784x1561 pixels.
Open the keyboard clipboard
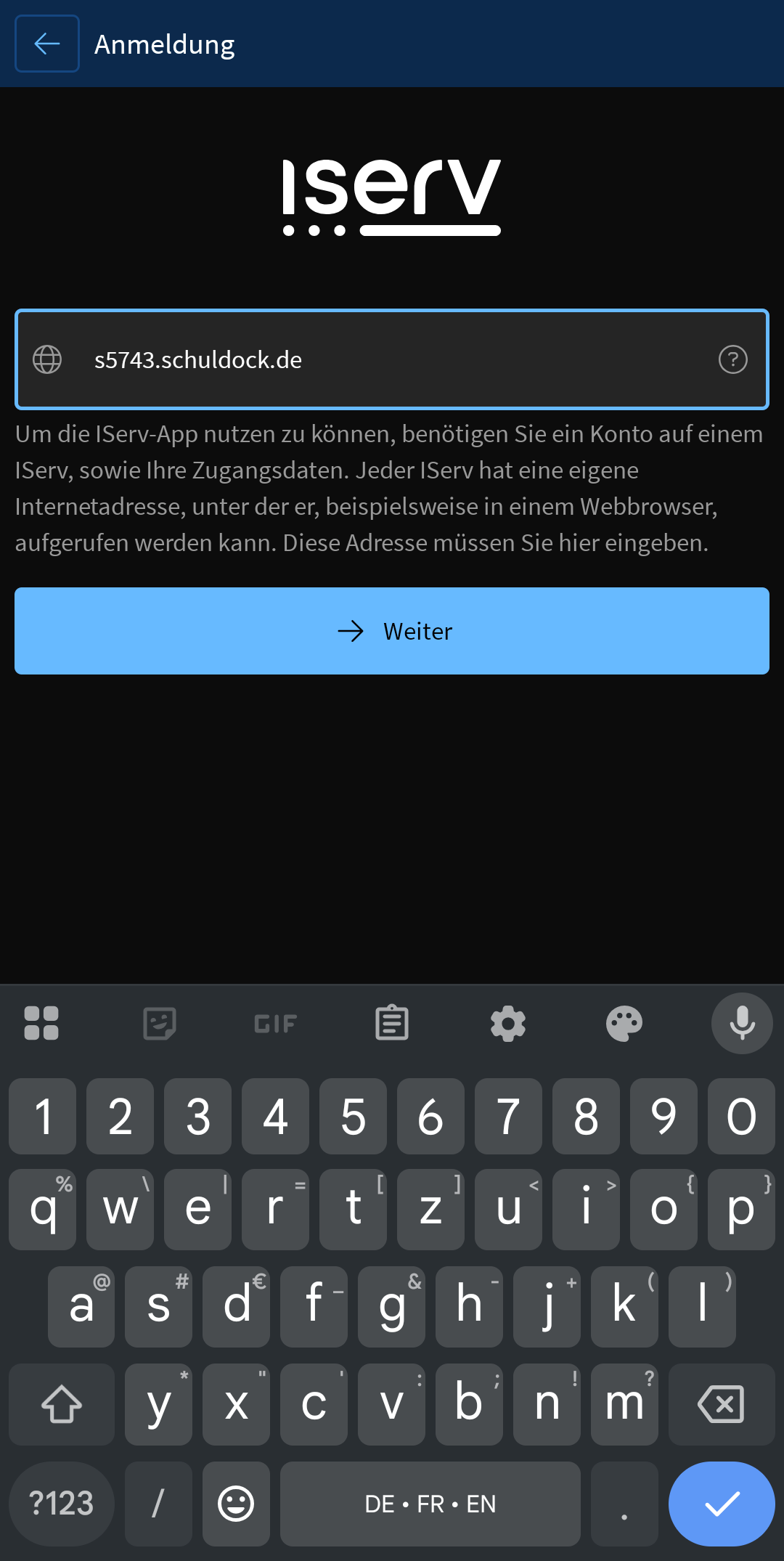point(392,1024)
